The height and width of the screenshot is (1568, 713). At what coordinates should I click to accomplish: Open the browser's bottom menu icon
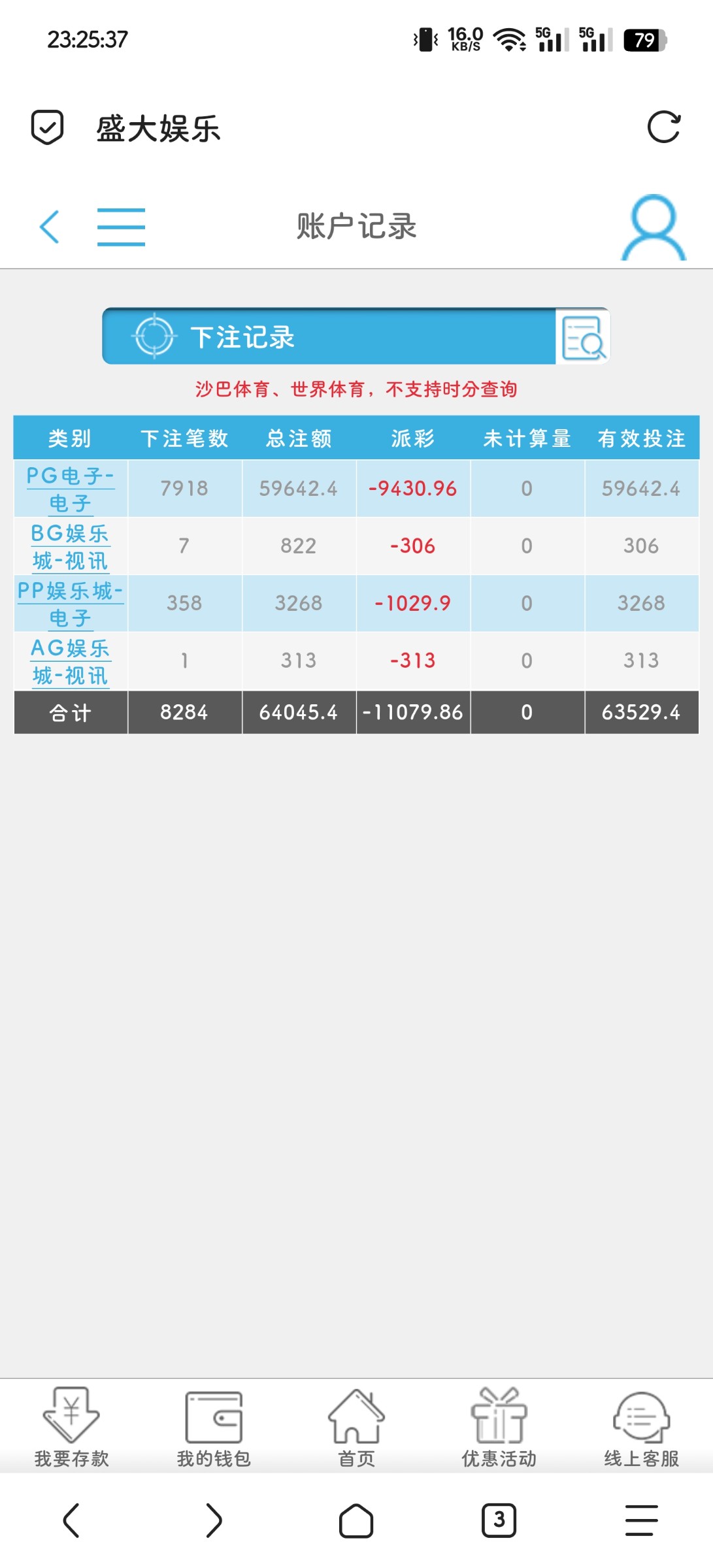tap(641, 1520)
